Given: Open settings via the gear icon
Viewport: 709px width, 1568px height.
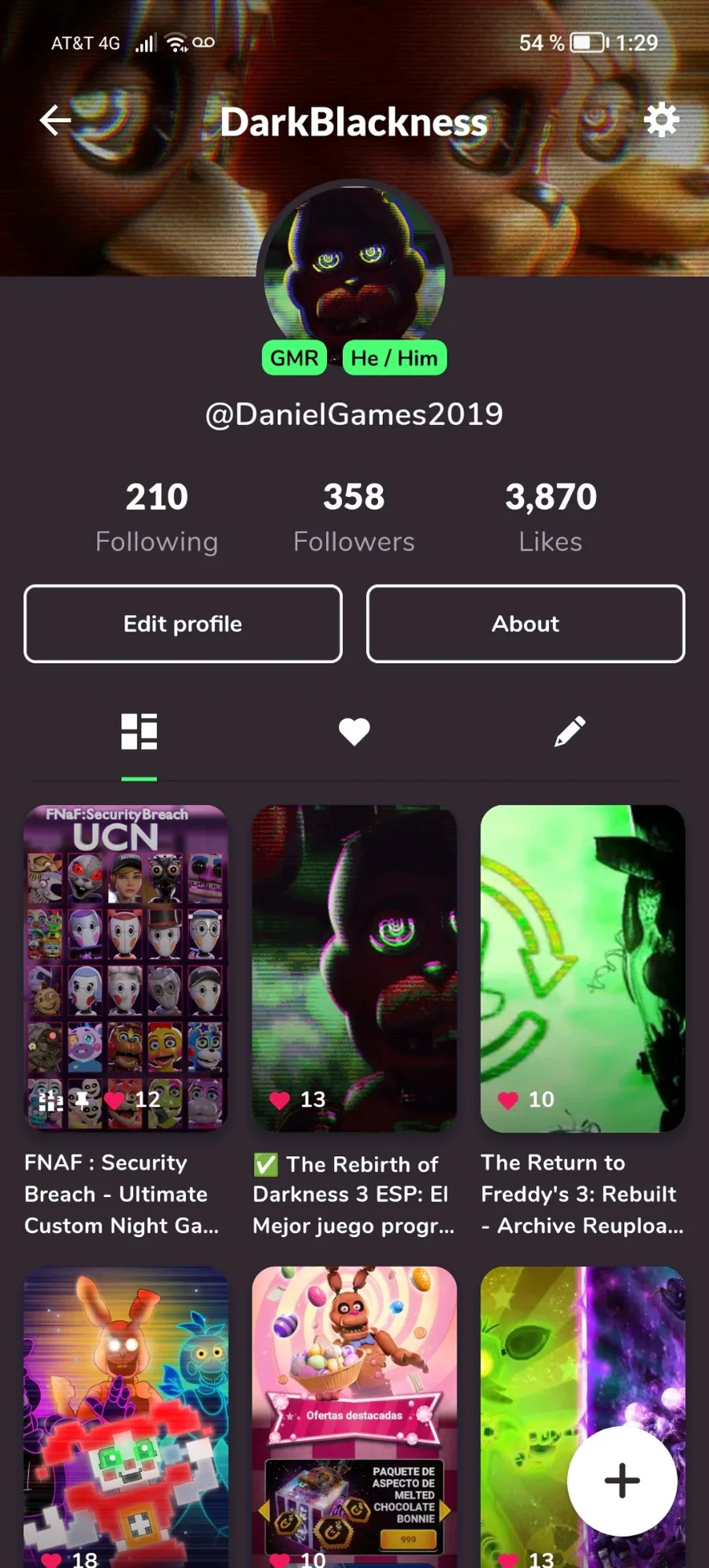Looking at the screenshot, I should point(660,120).
